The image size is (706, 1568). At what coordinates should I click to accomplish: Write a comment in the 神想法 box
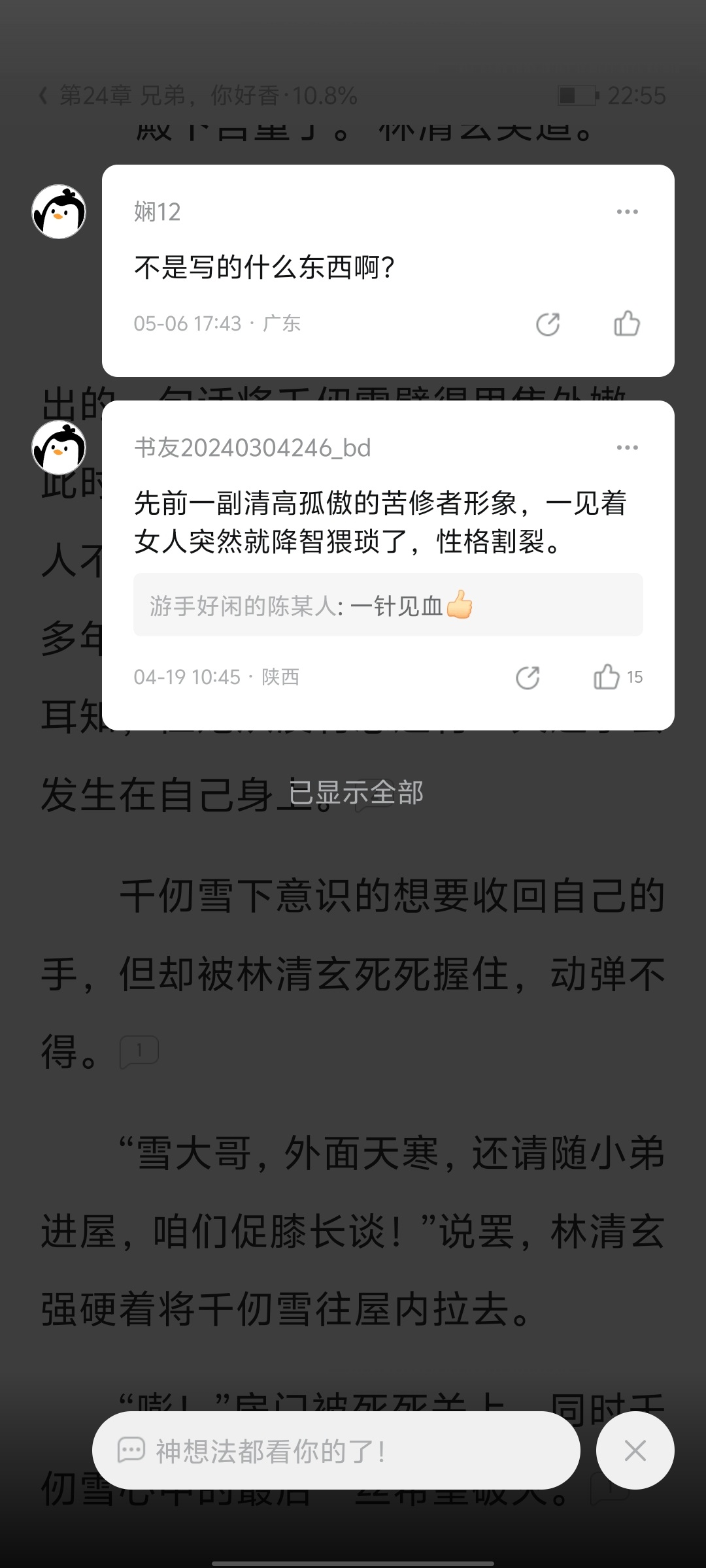tap(336, 1450)
